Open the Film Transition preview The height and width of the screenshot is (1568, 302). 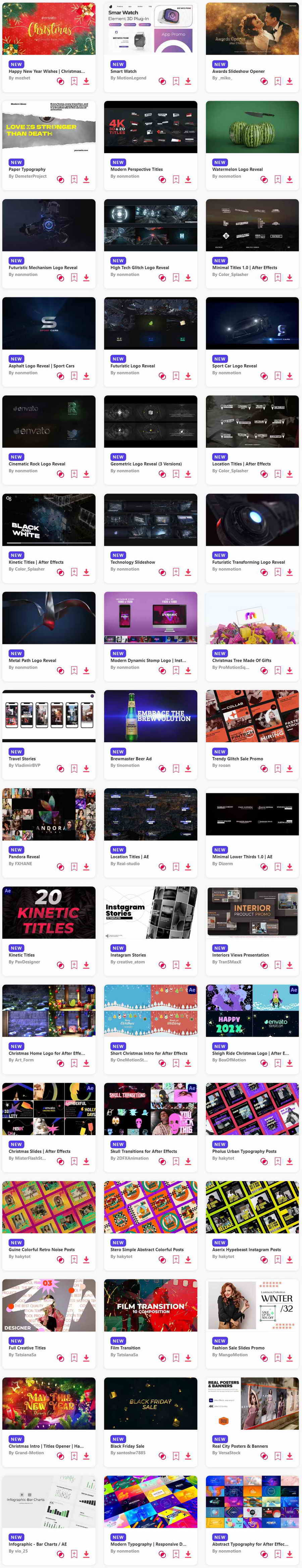pos(150,1305)
